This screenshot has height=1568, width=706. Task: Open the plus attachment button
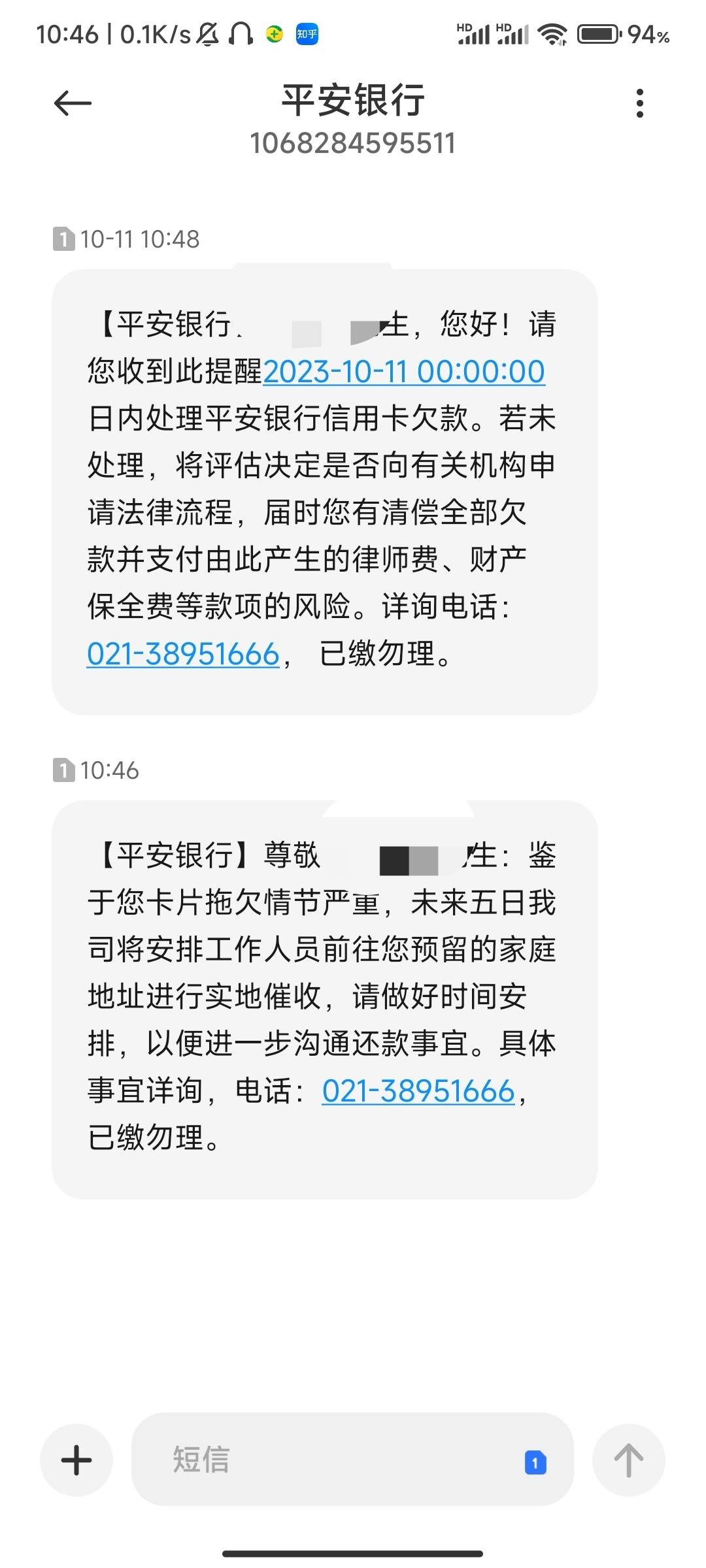(x=76, y=1460)
